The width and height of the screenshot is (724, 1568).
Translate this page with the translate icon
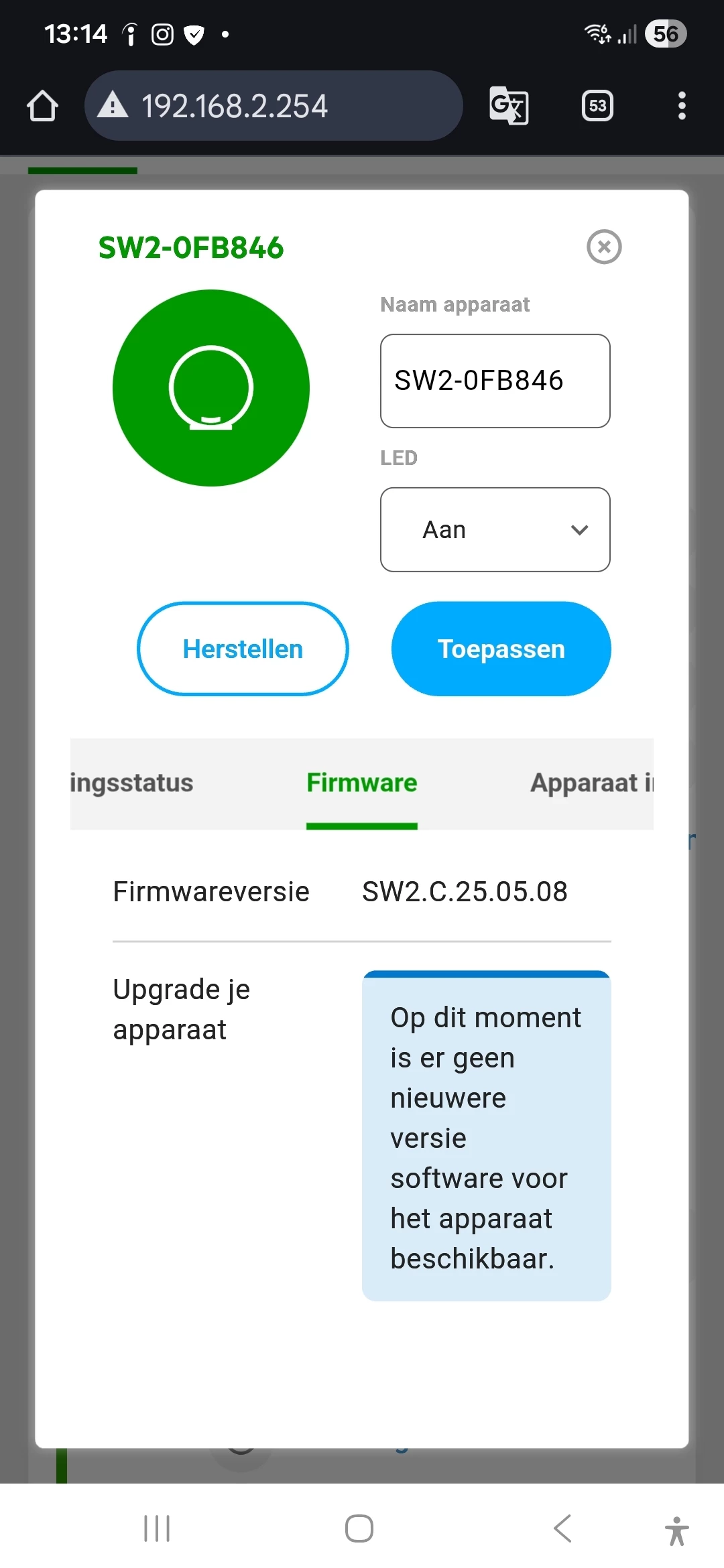coord(509,106)
